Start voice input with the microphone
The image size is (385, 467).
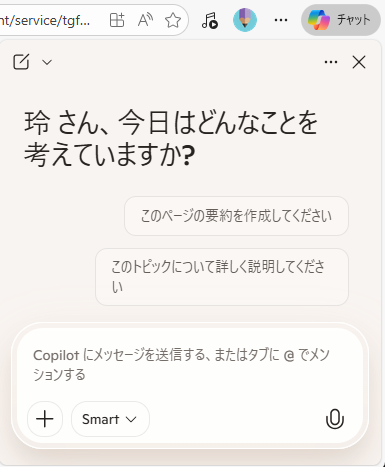(335, 419)
